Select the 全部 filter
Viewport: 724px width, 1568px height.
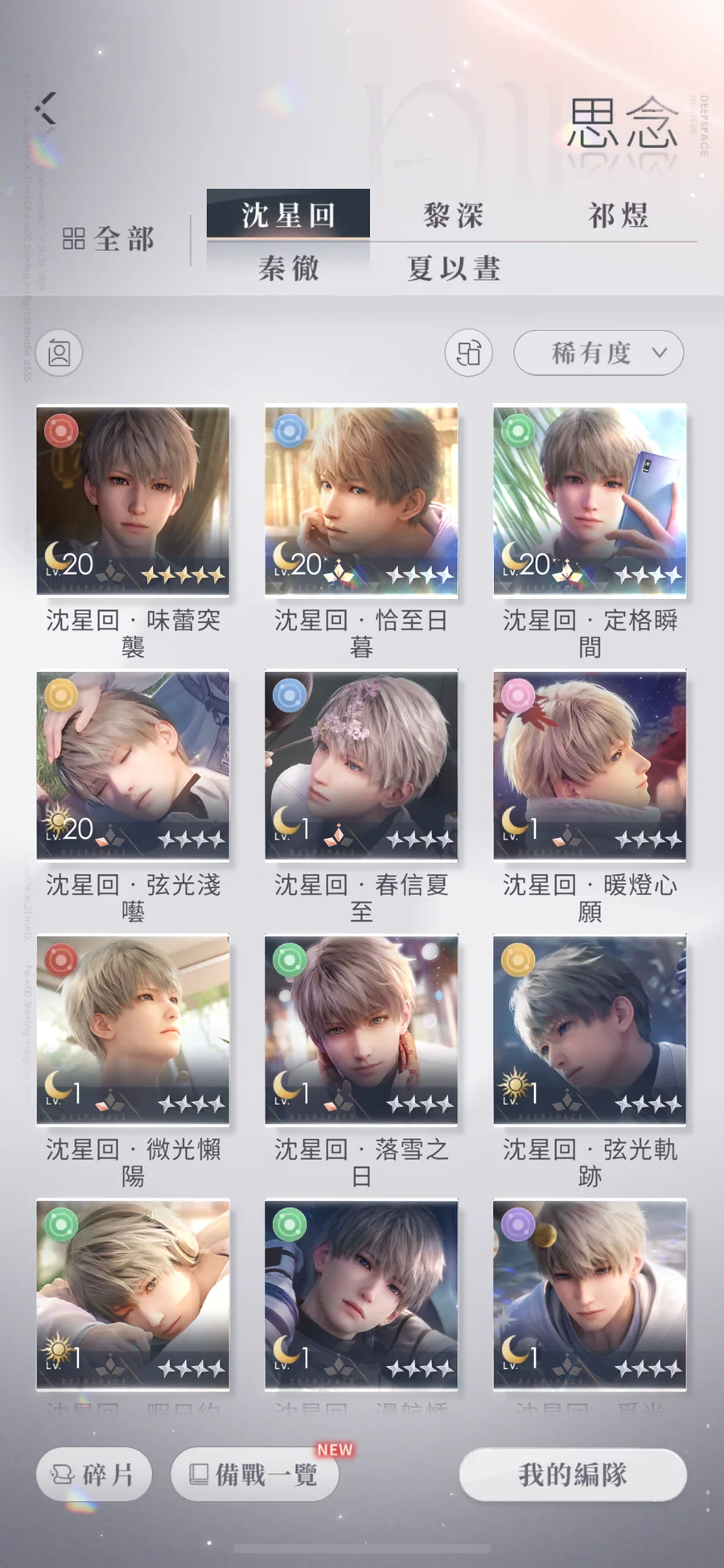tap(109, 239)
